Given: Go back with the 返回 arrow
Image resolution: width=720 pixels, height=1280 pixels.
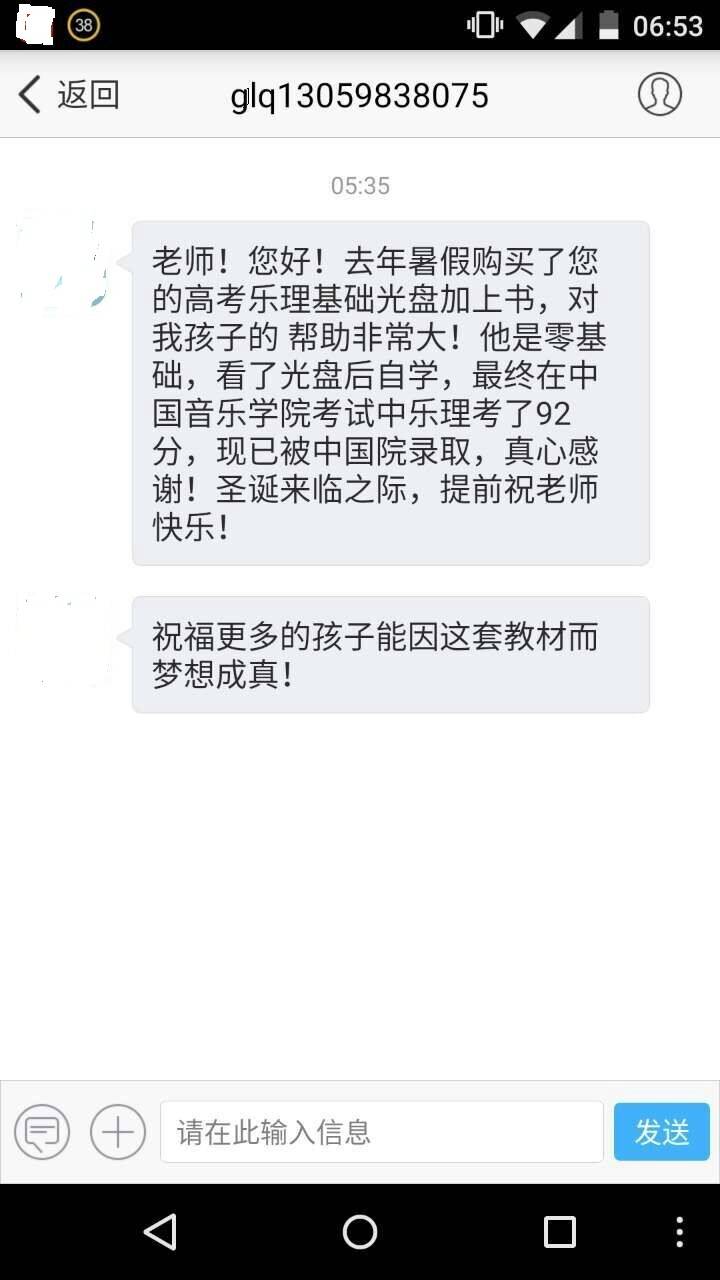Looking at the screenshot, I should [66, 95].
